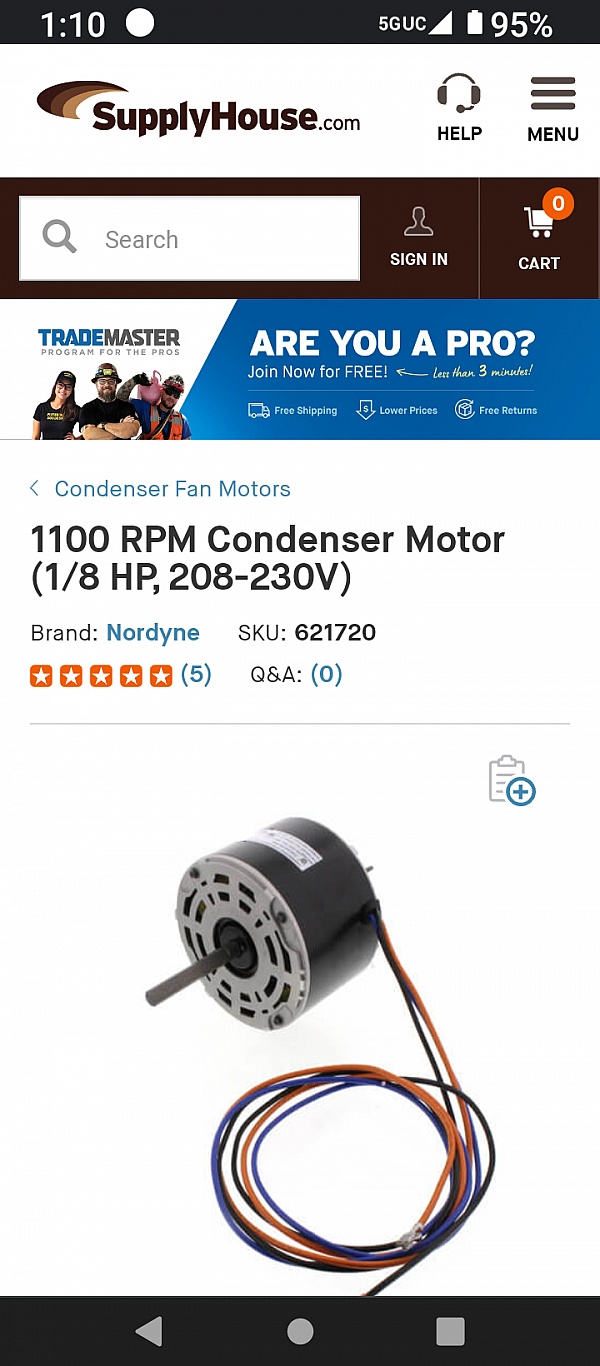
Task: Open the TradeMaster Are You a Pro banner
Action: (300, 370)
